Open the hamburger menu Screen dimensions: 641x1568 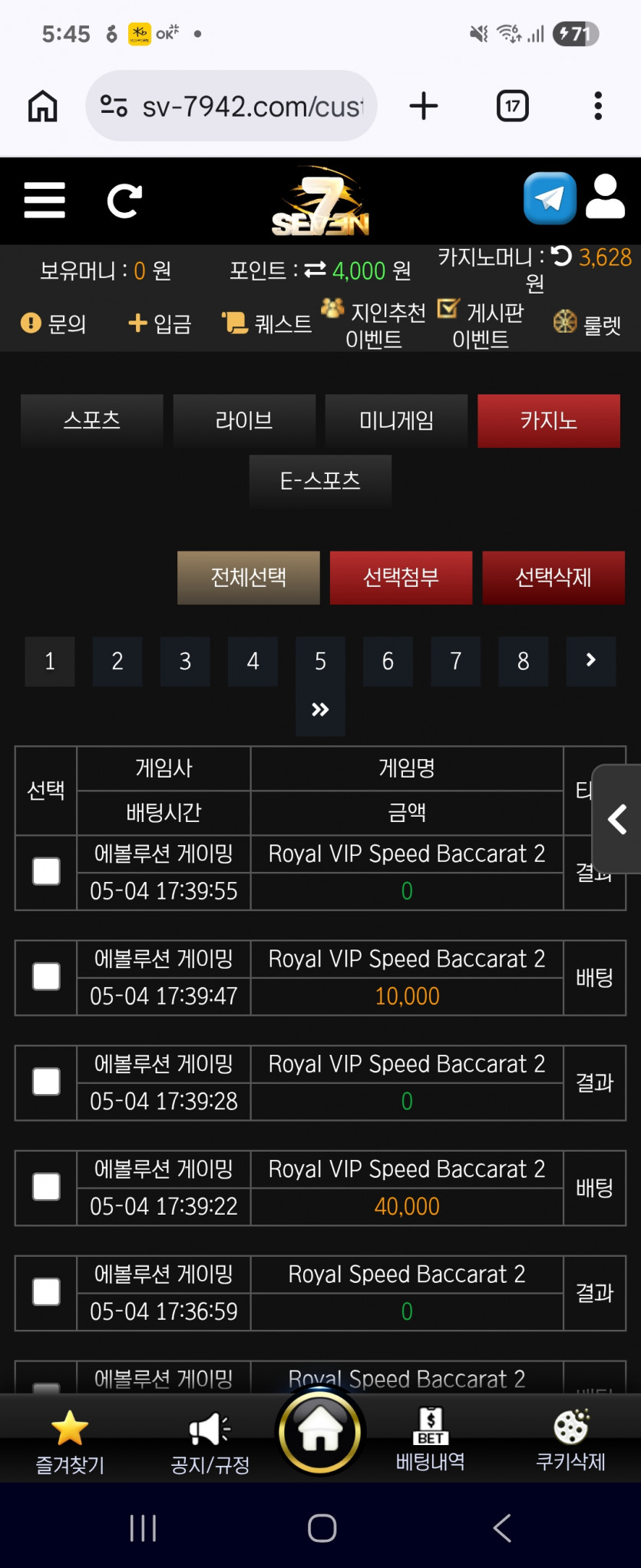click(x=45, y=201)
